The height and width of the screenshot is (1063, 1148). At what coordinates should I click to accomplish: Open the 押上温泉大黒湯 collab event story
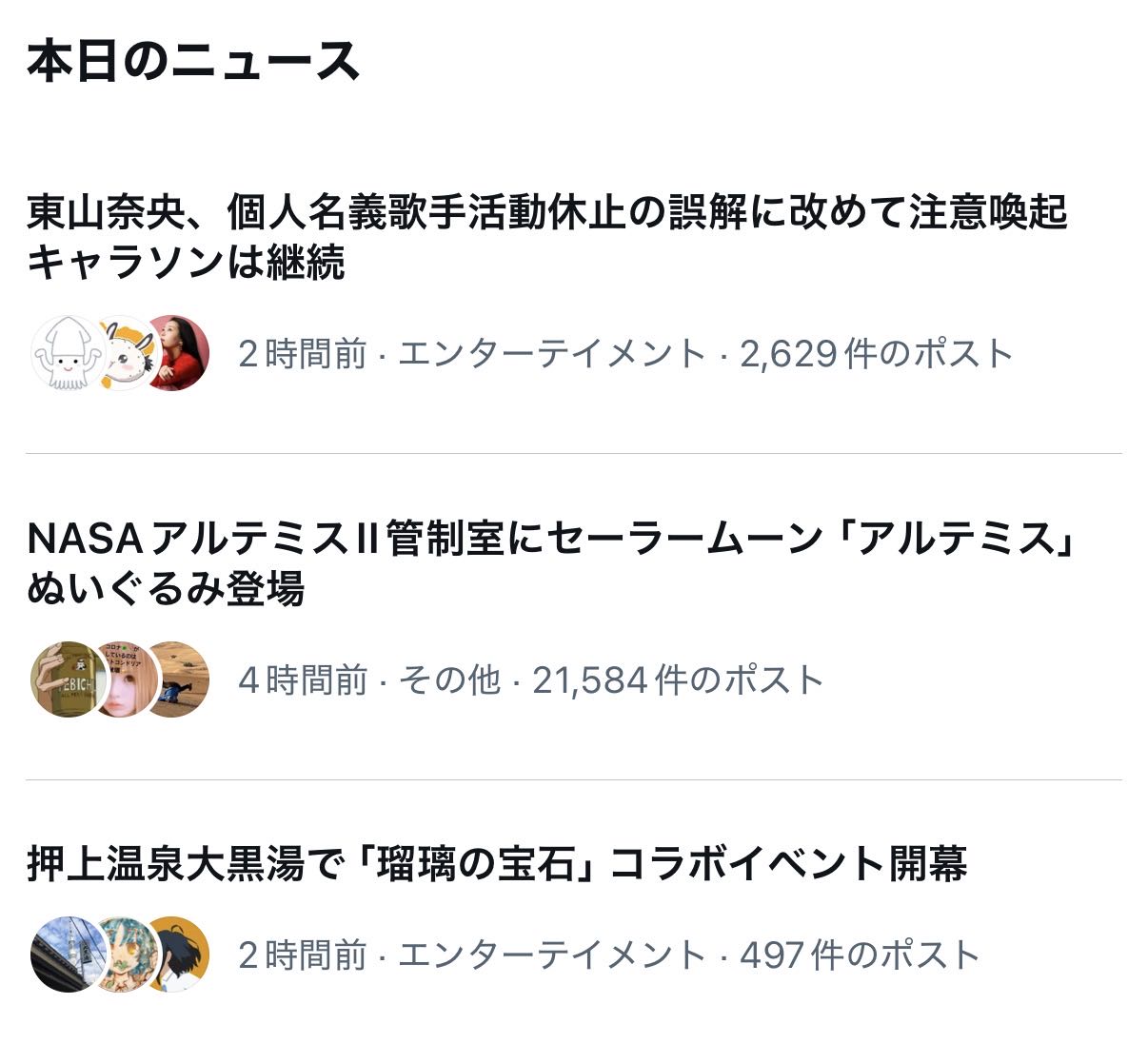(x=497, y=863)
